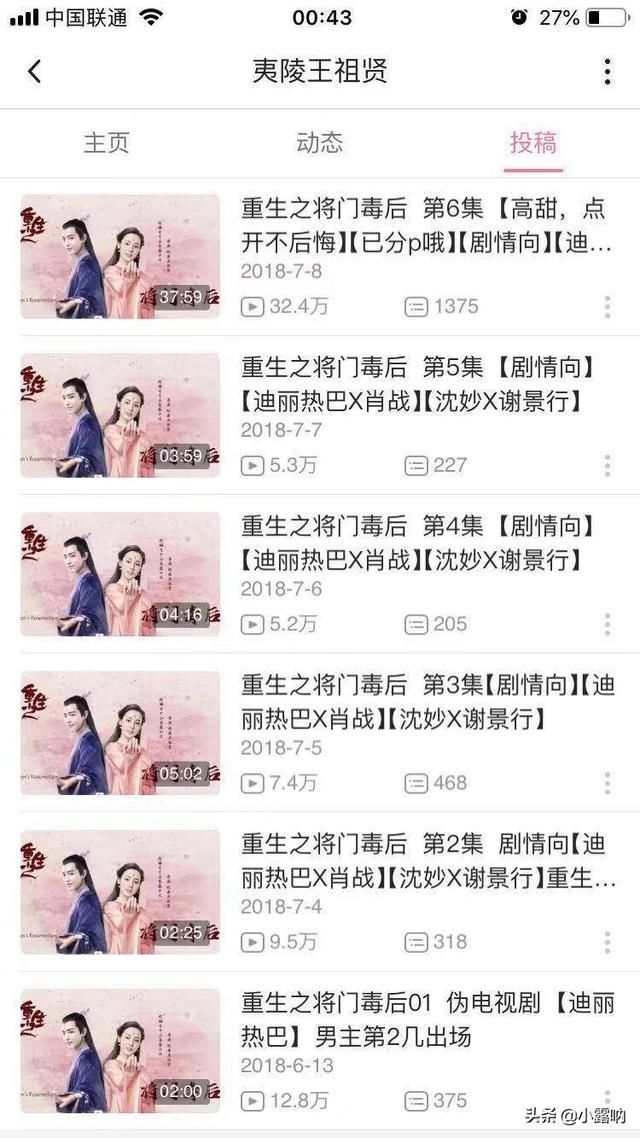Open more options for the 第5集 video
Screen dimensions: 640x1138
607,466
